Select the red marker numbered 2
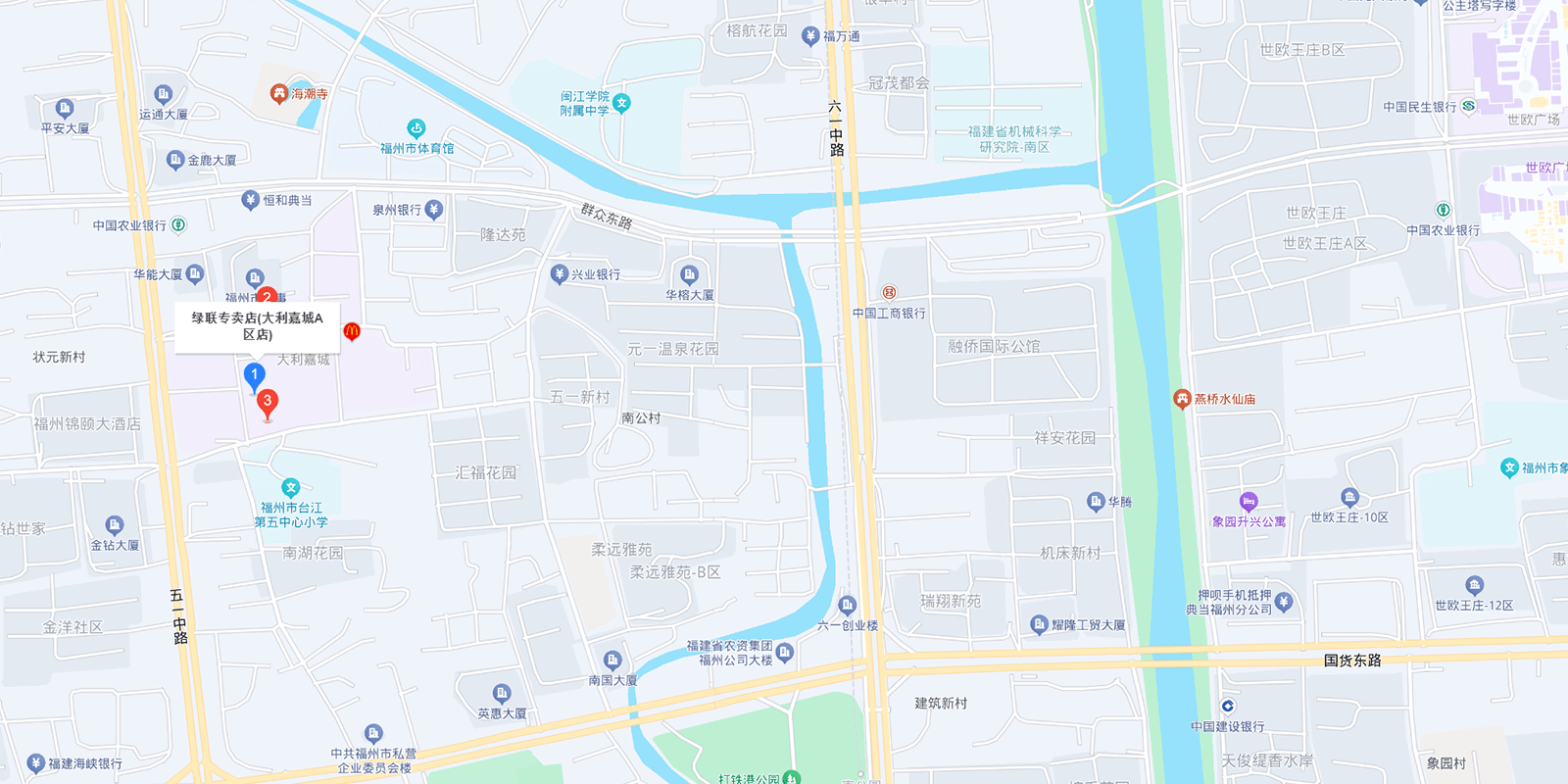The width and height of the screenshot is (1568, 784). click(x=267, y=296)
